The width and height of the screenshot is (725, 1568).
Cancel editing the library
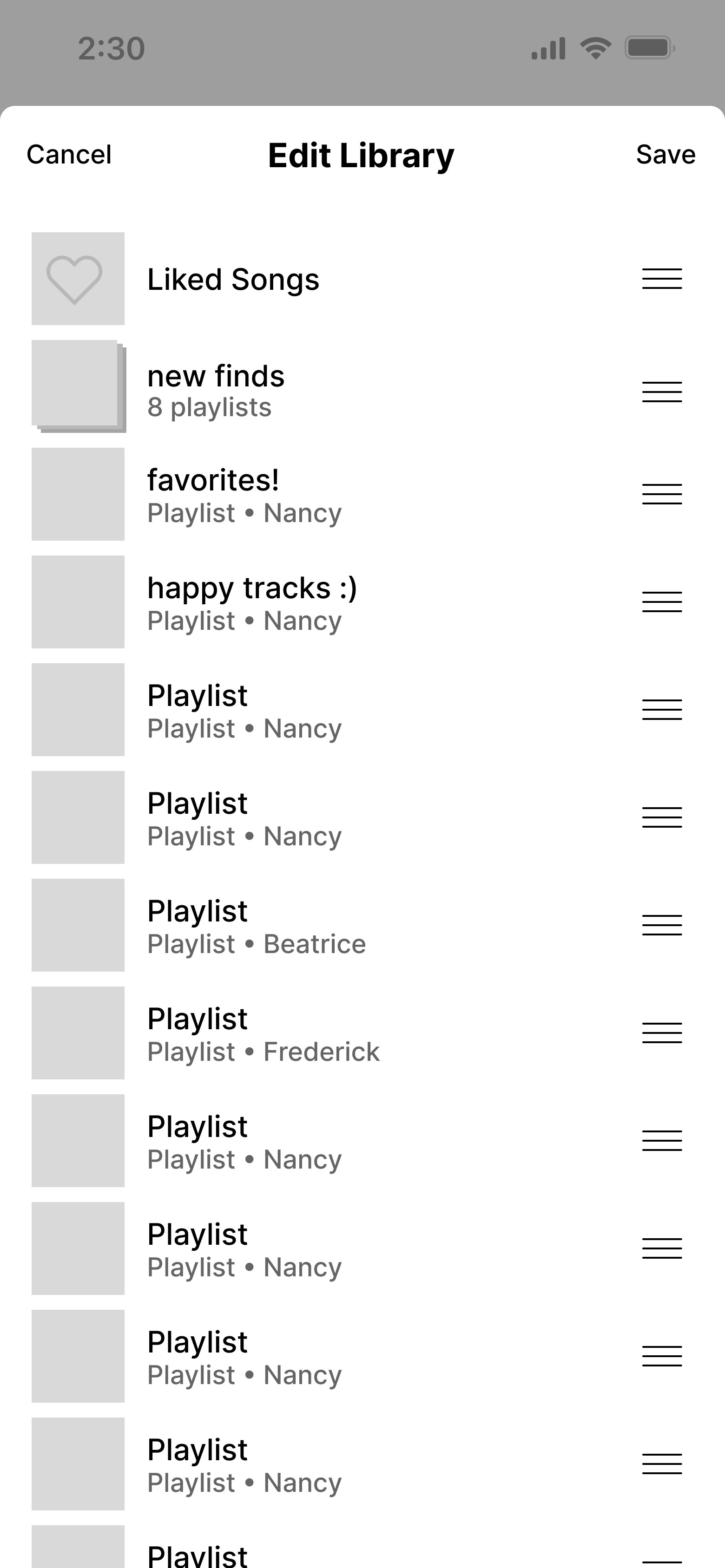coord(69,155)
